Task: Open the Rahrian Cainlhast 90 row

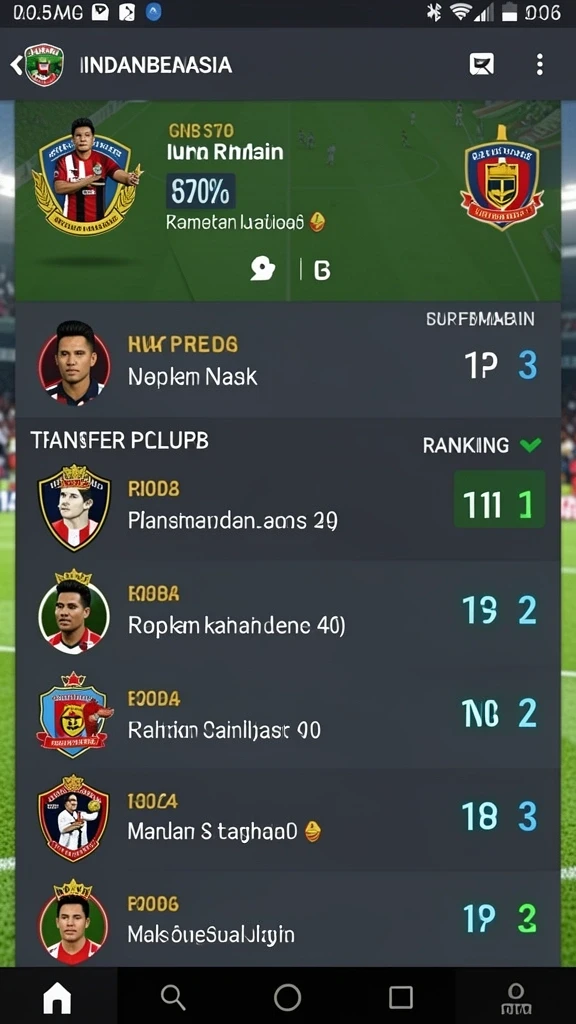Action: point(287,715)
